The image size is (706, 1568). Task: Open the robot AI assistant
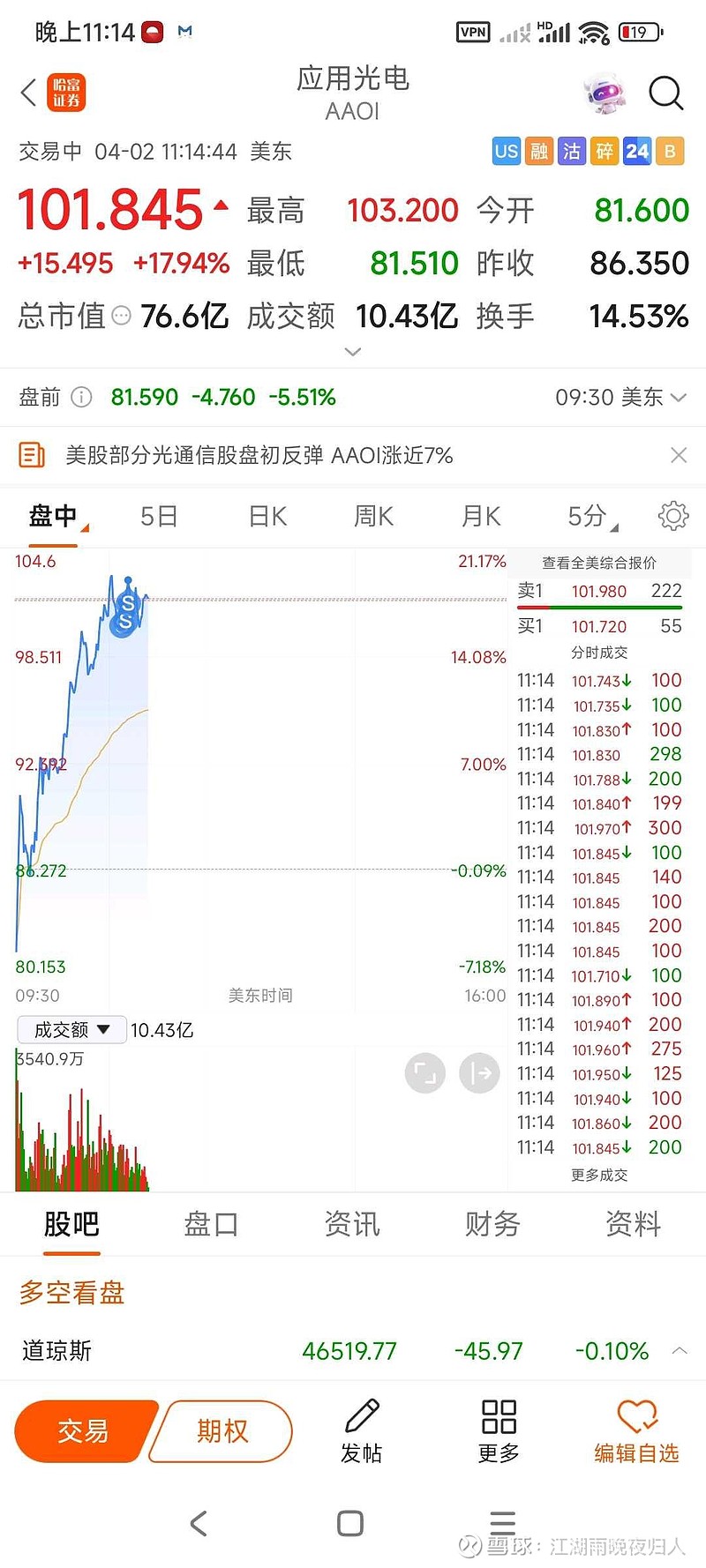pos(605,93)
